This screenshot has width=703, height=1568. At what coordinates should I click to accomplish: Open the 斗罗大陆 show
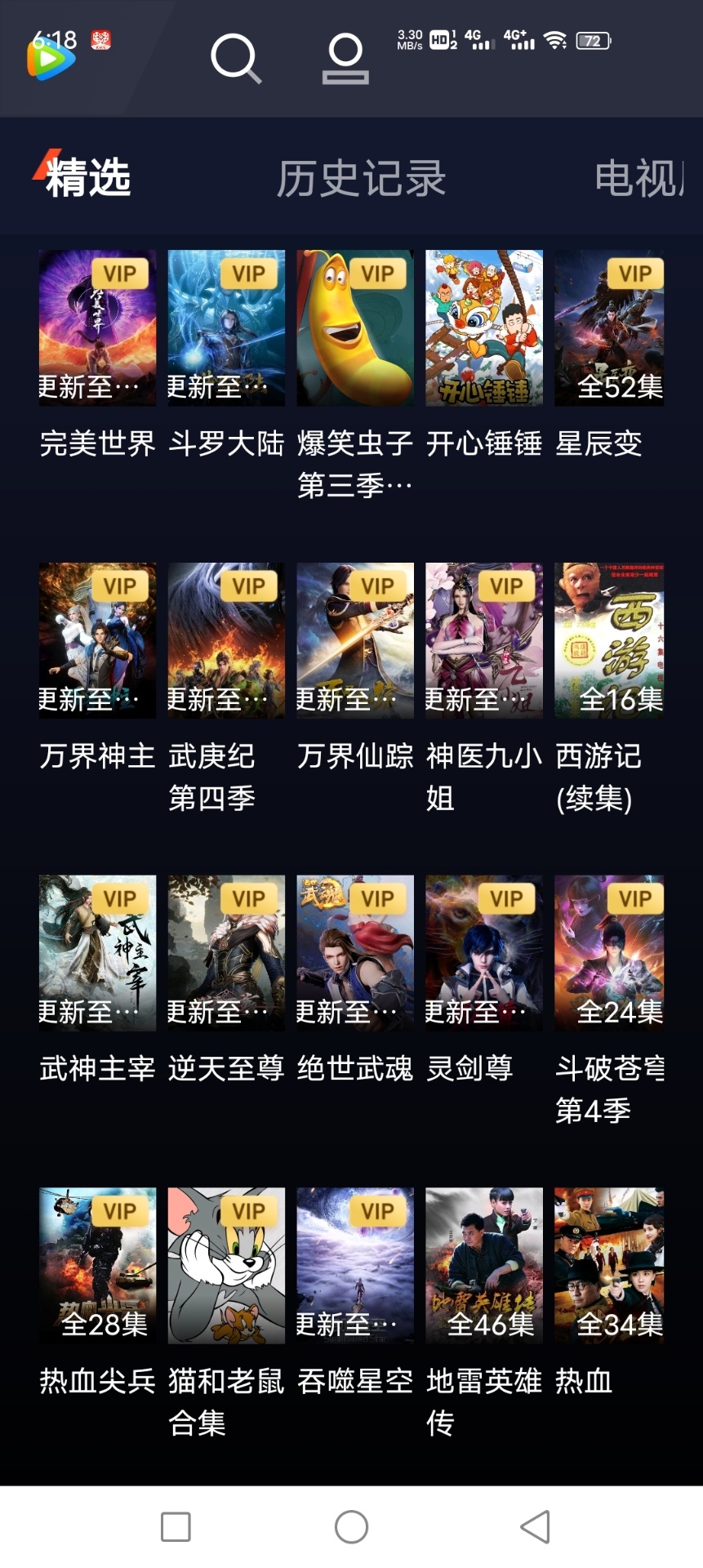tap(226, 328)
